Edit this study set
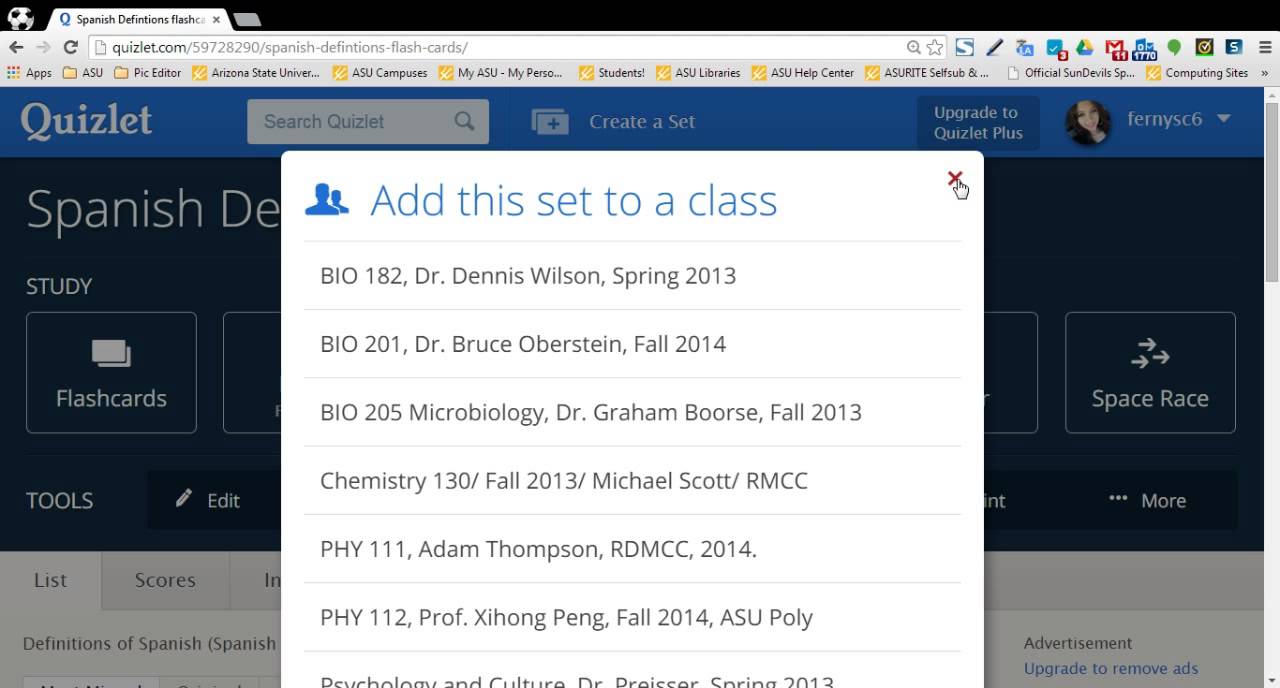The image size is (1280, 688). 208,500
